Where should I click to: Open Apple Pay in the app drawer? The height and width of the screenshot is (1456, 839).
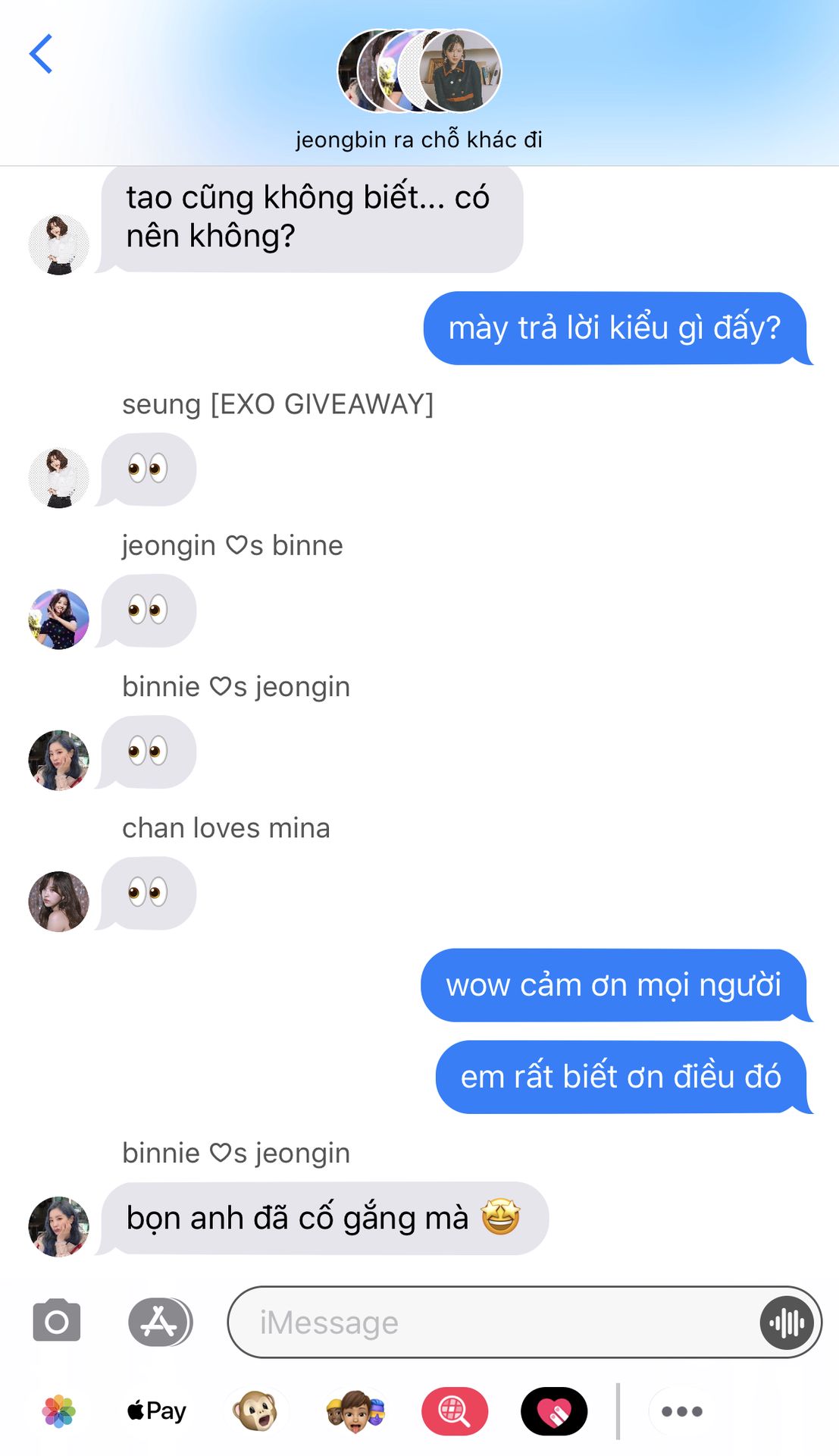[156, 1410]
